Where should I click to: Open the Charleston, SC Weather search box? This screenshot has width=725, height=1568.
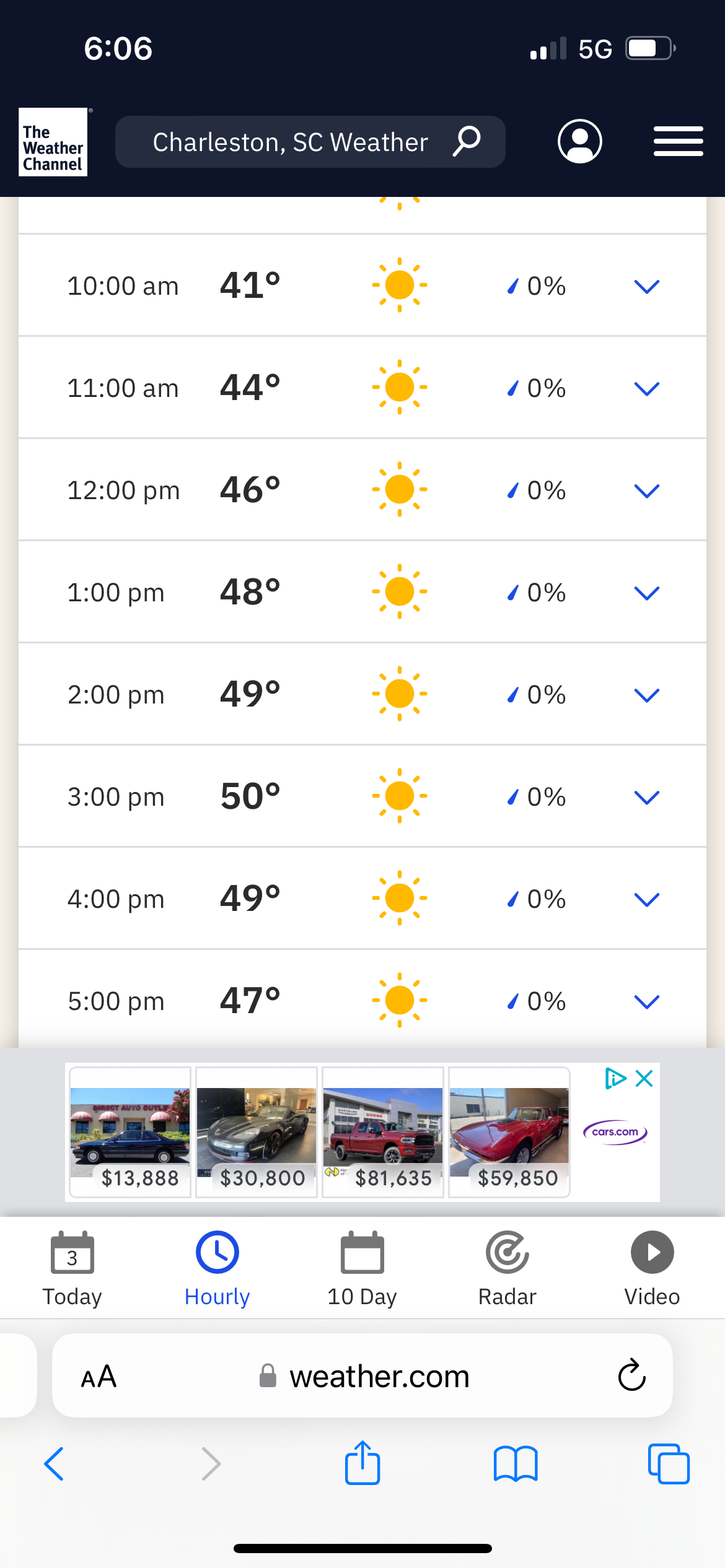(310, 142)
